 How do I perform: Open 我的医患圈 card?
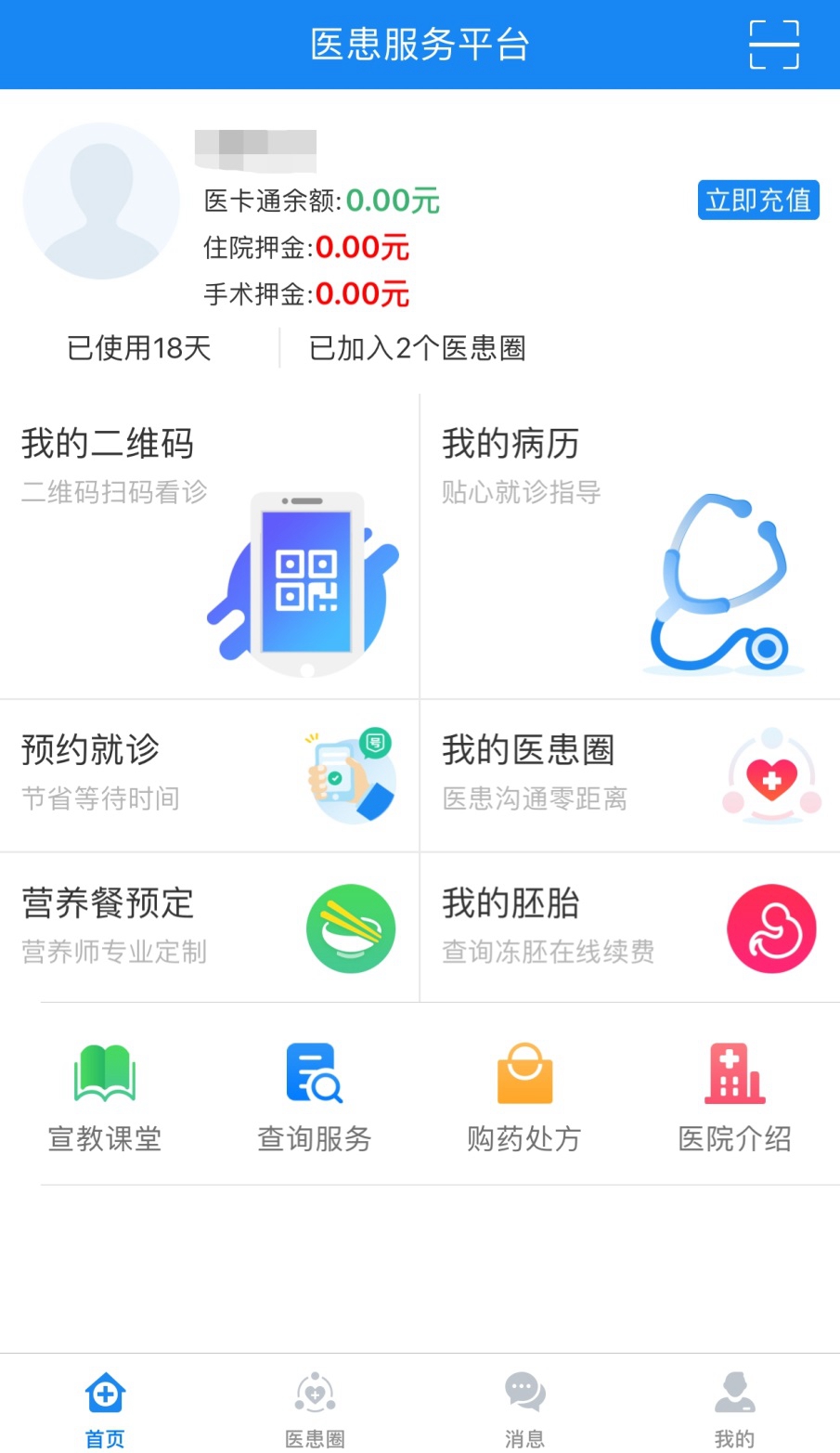point(630,776)
